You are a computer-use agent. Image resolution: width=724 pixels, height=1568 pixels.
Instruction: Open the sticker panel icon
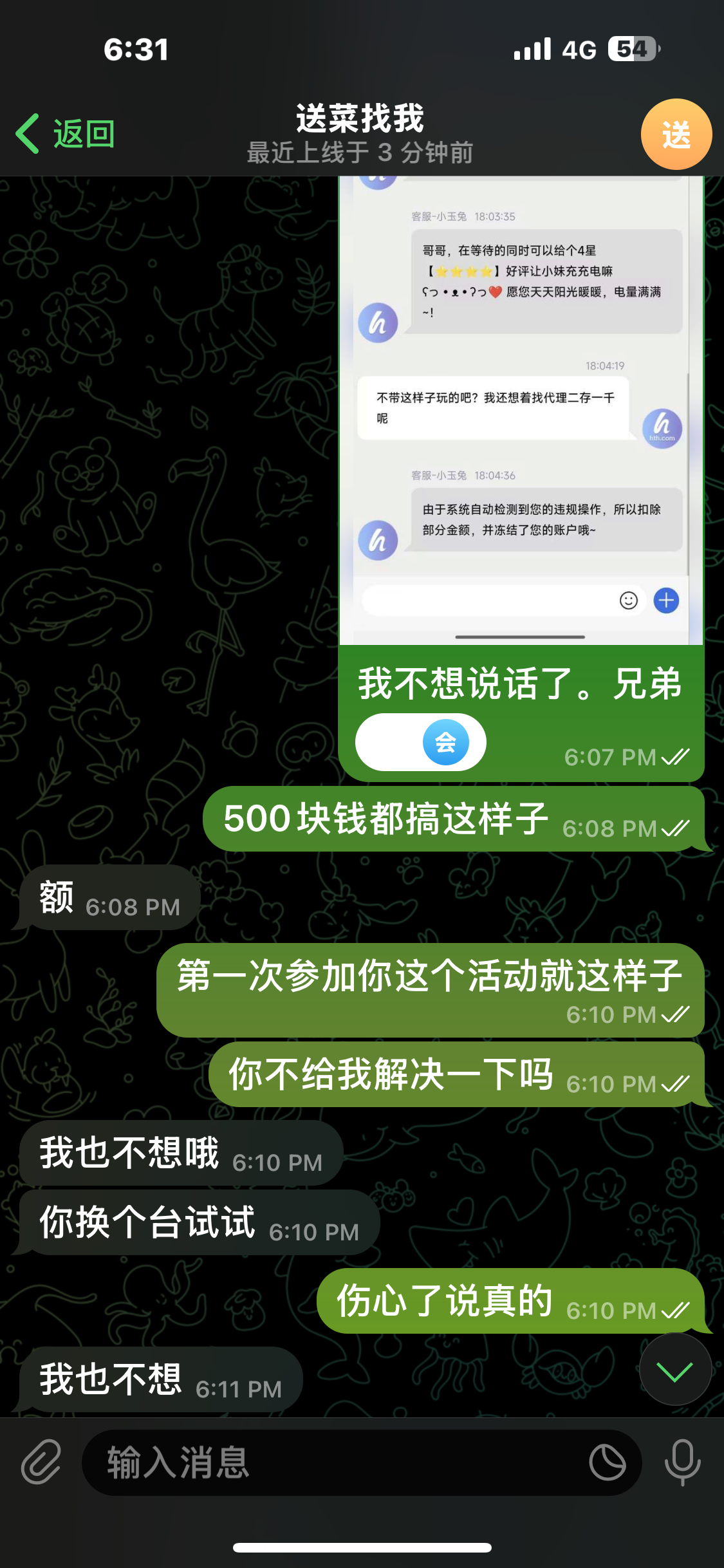pos(607,1462)
